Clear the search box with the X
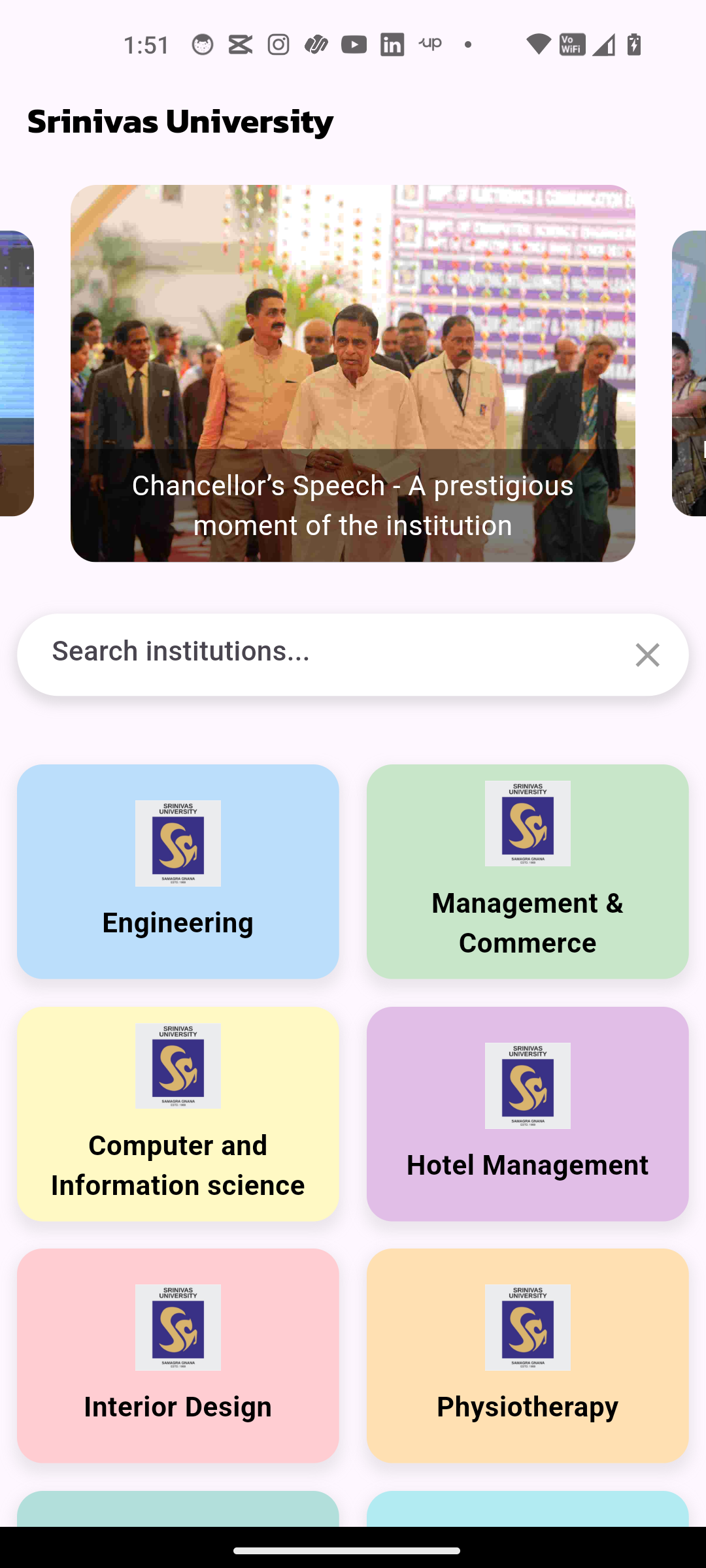The image size is (706, 1568). tap(647, 655)
